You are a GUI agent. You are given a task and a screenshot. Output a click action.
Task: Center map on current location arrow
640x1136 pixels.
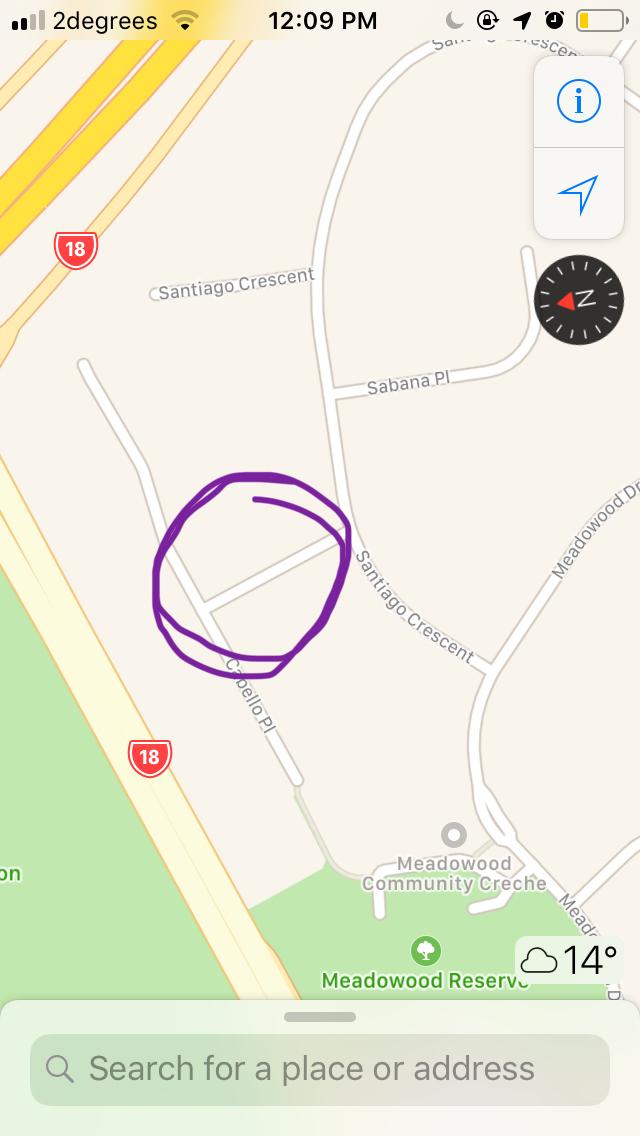578,194
